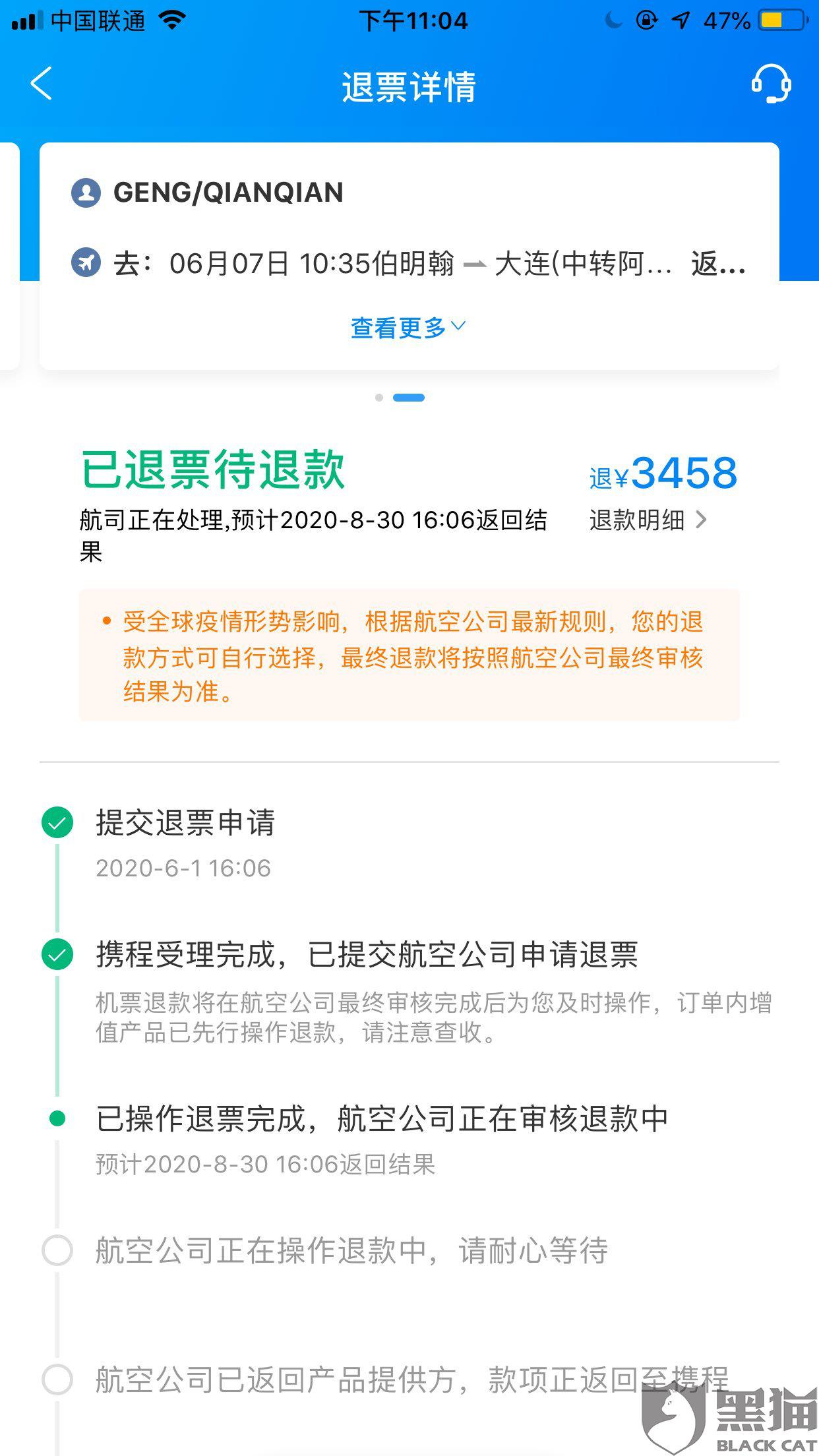Tap the page indicator dots under the card
The height and width of the screenshot is (1456, 819).
pyautogui.click(x=400, y=398)
